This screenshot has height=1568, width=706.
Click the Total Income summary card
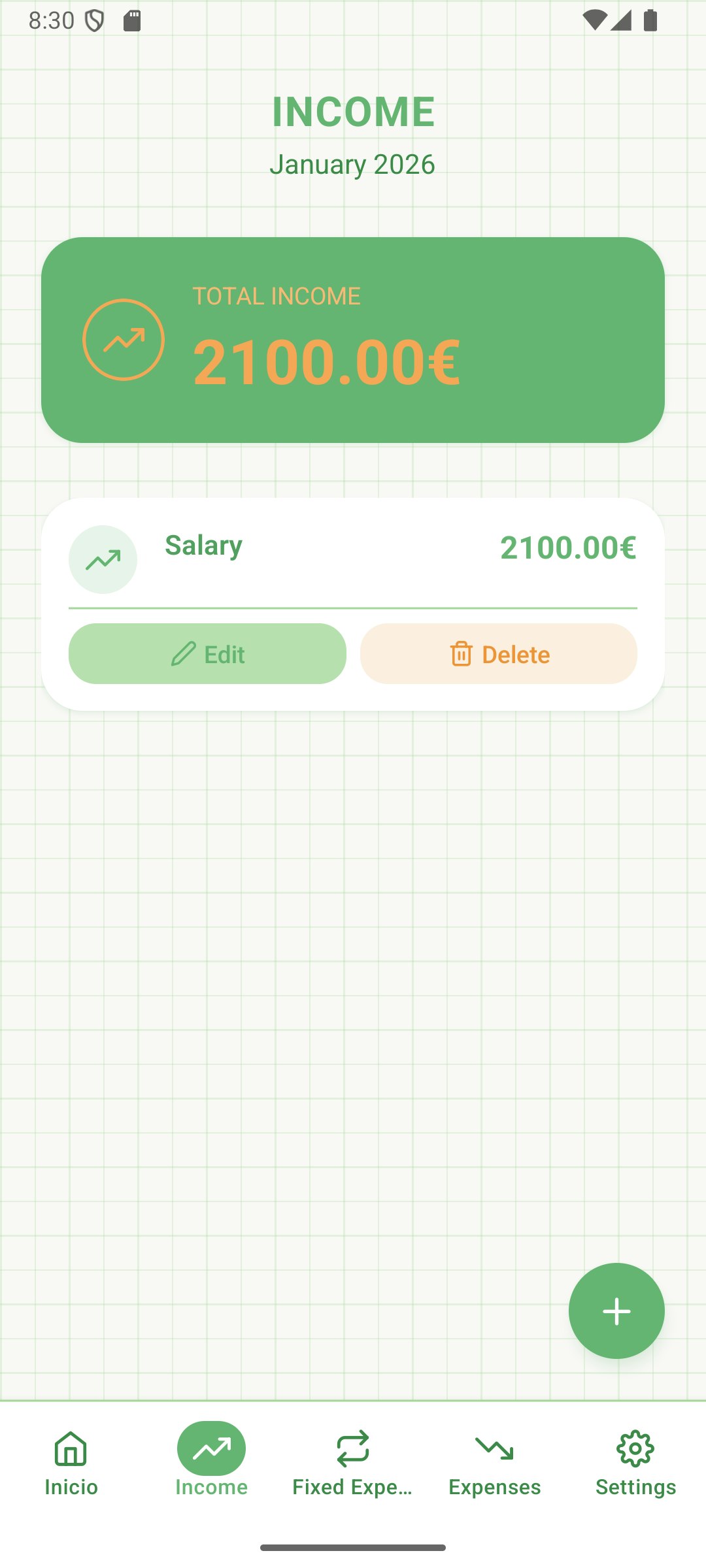pos(353,336)
